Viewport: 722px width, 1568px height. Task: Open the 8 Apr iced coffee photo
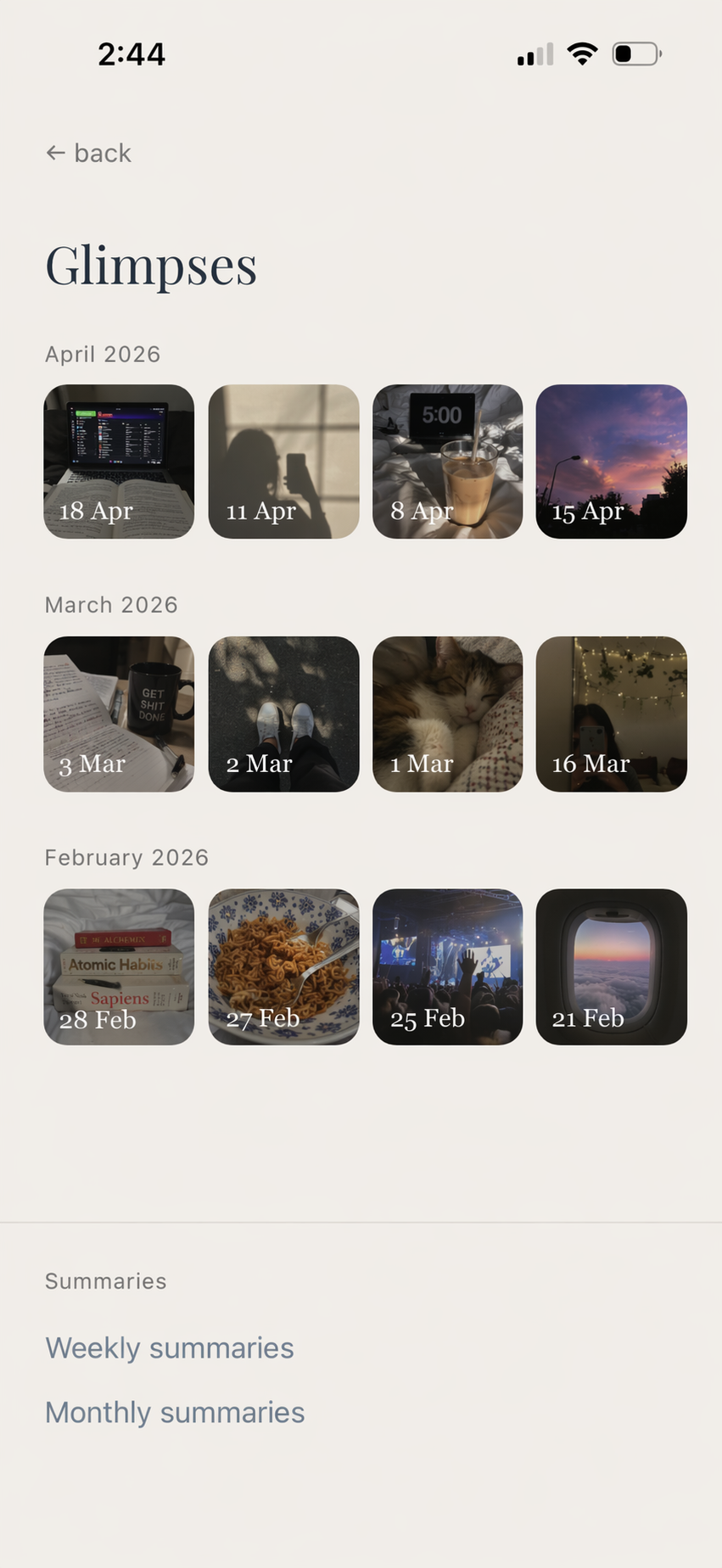[447, 461]
